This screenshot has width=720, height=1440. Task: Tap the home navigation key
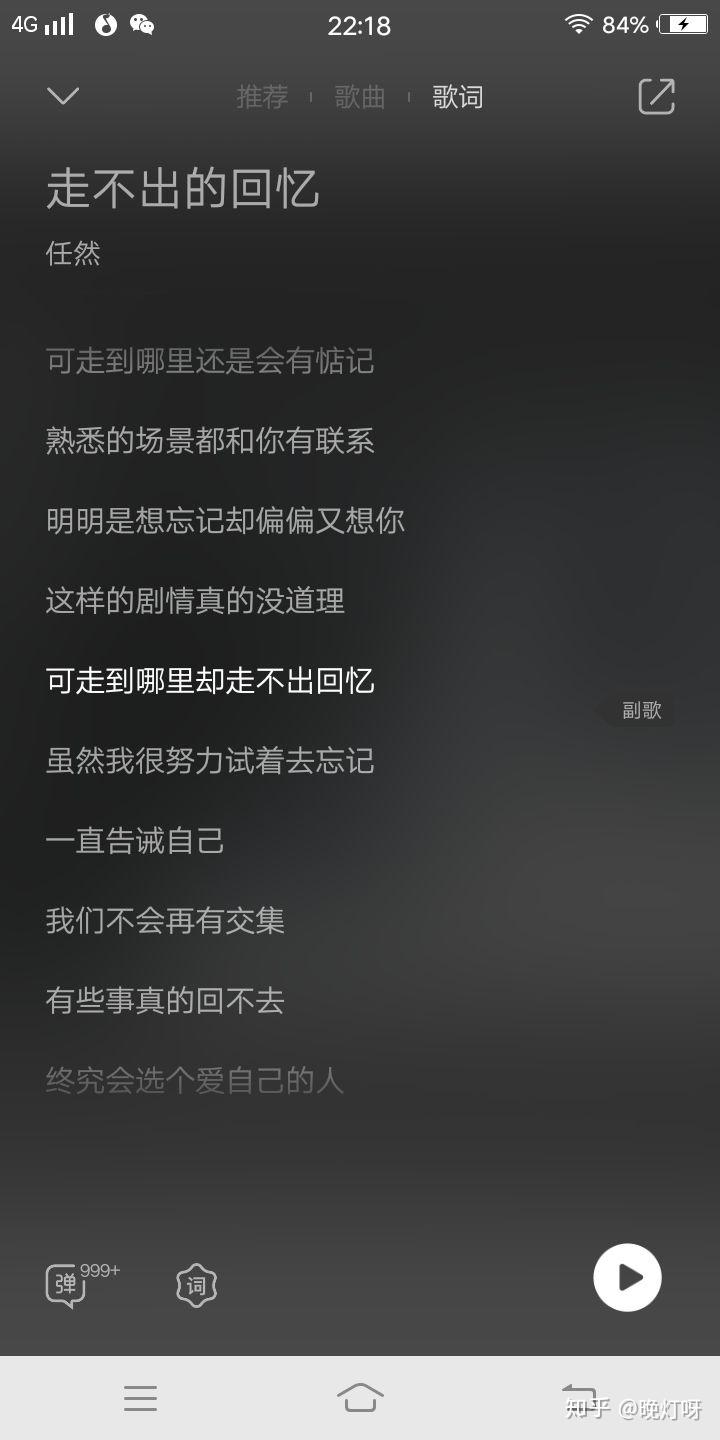coord(362,1397)
